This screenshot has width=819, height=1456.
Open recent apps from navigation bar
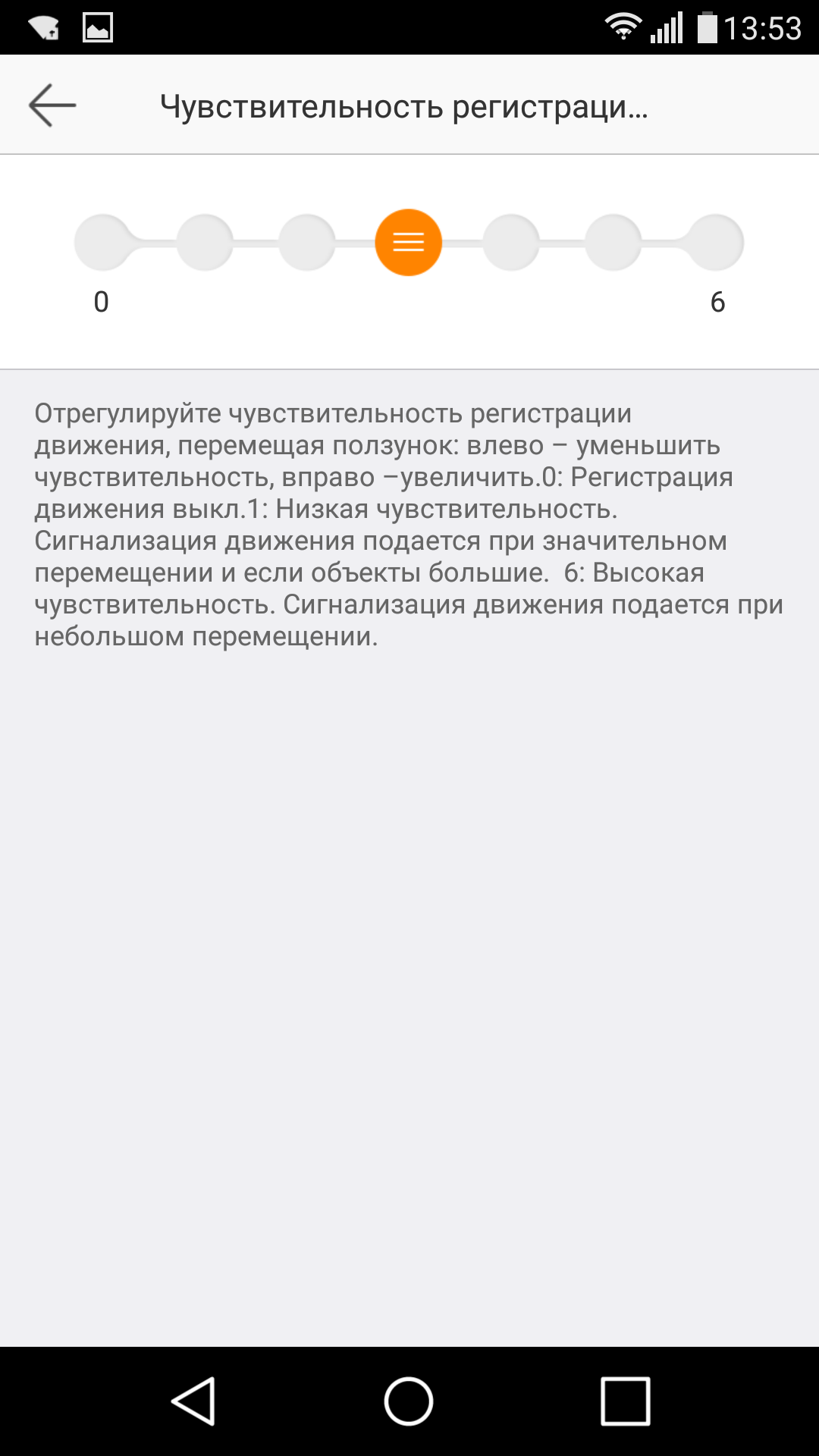pyautogui.click(x=626, y=1401)
